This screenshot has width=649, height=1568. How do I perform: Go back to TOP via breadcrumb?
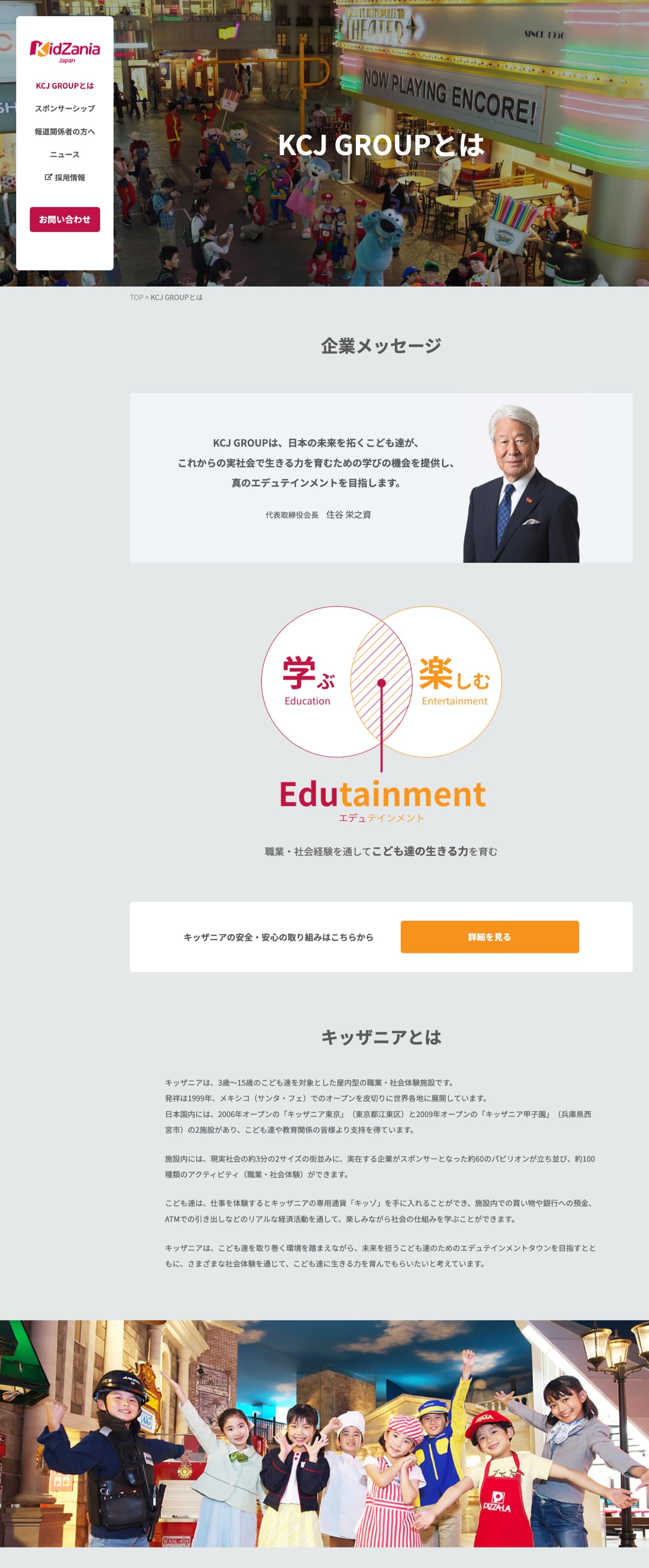click(136, 298)
